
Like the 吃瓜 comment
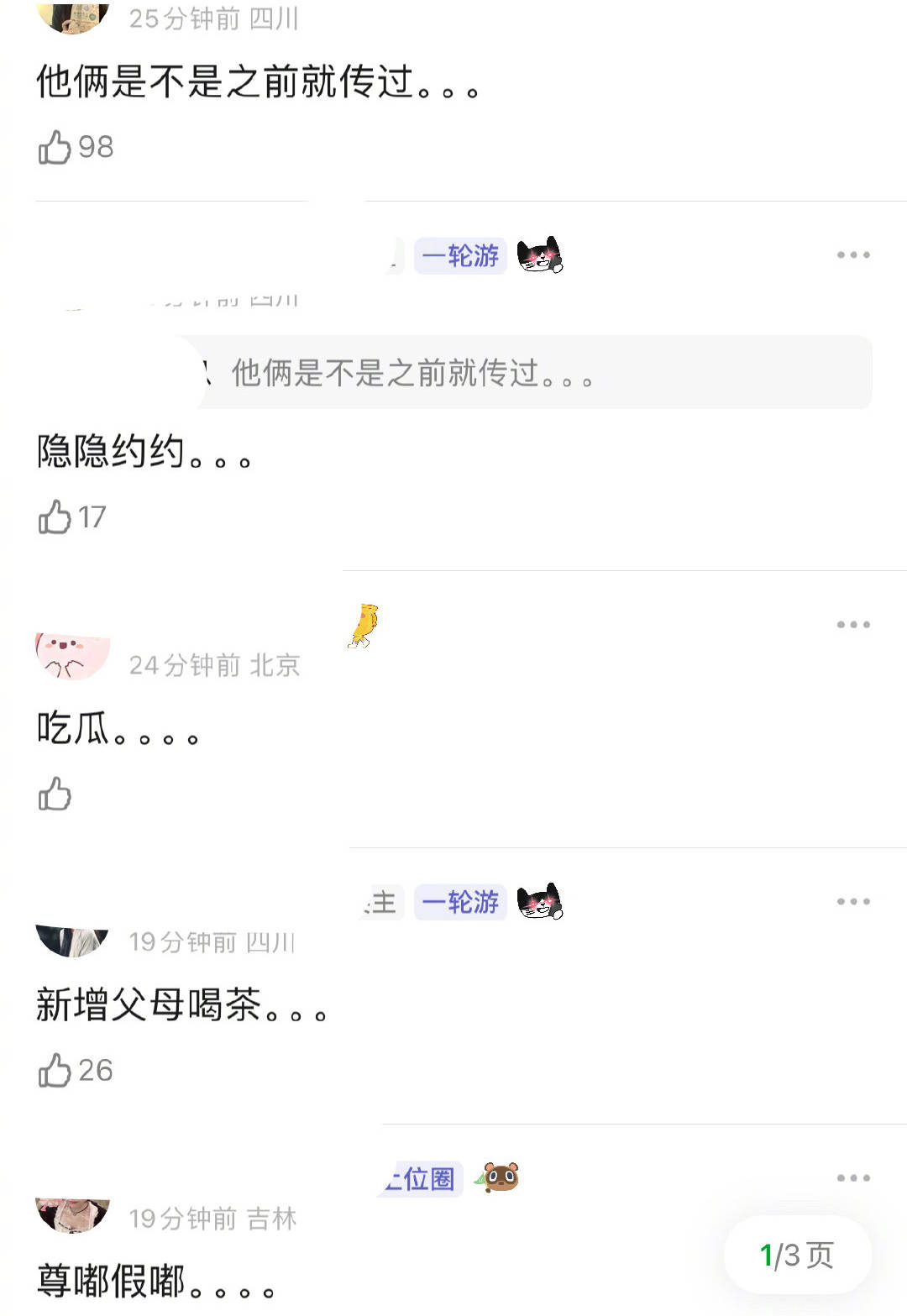55,794
